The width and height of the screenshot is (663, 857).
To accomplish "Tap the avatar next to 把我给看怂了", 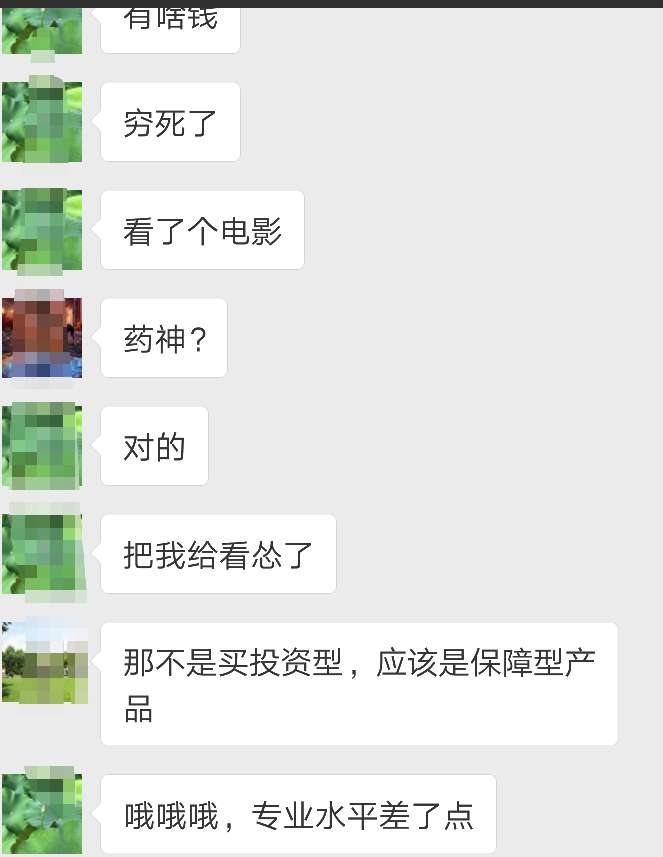I will 42,554.
